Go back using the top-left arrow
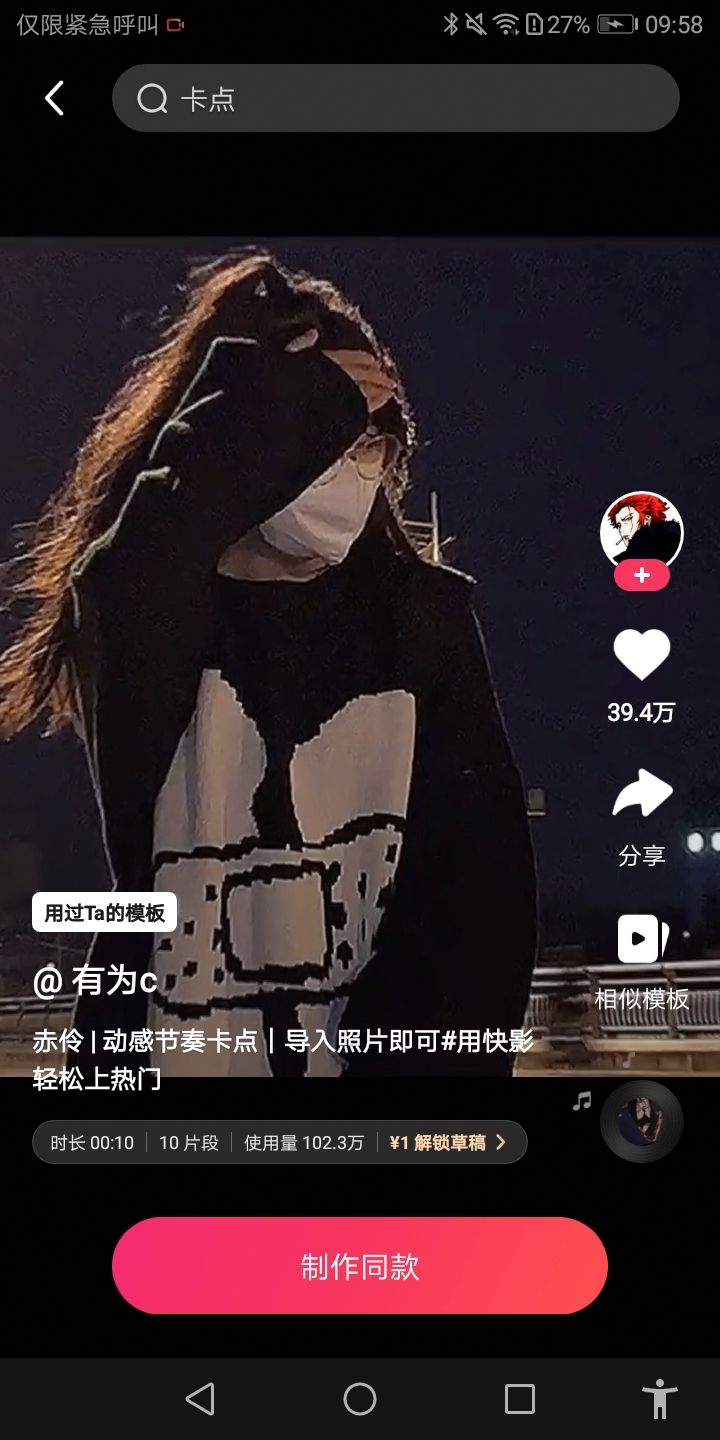 click(x=55, y=98)
